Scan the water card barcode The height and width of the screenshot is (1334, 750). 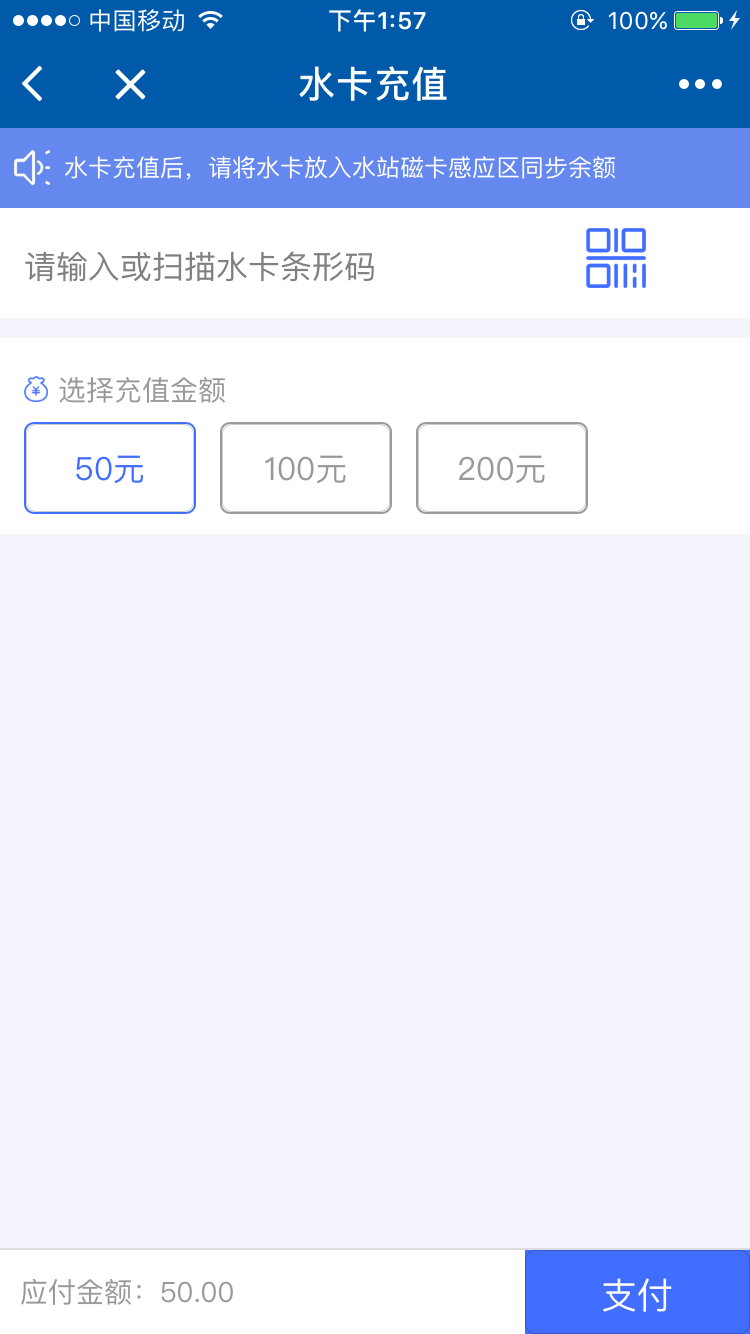tap(616, 259)
